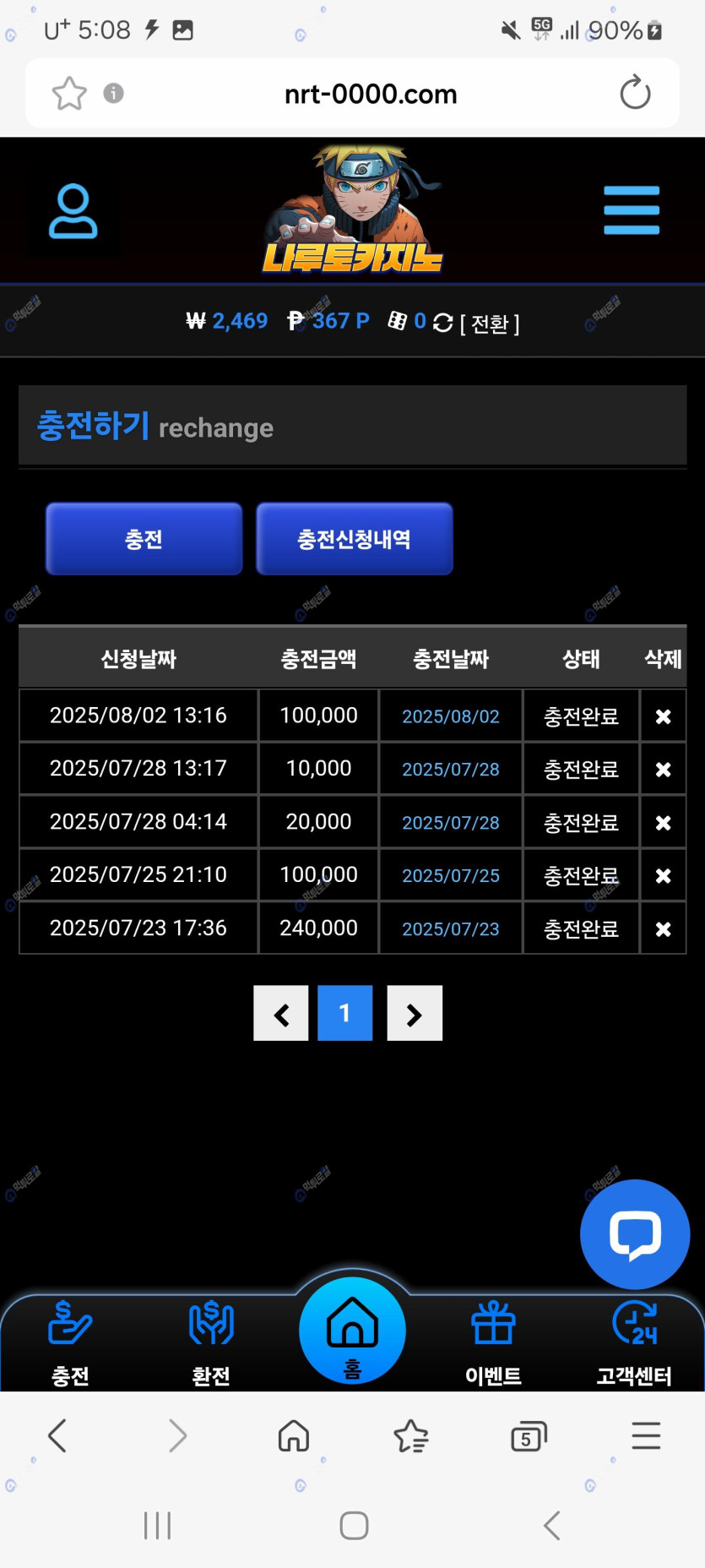Go to the 홈 home tab
Viewport: 705px width, 1568px height.
pyautogui.click(x=352, y=1331)
